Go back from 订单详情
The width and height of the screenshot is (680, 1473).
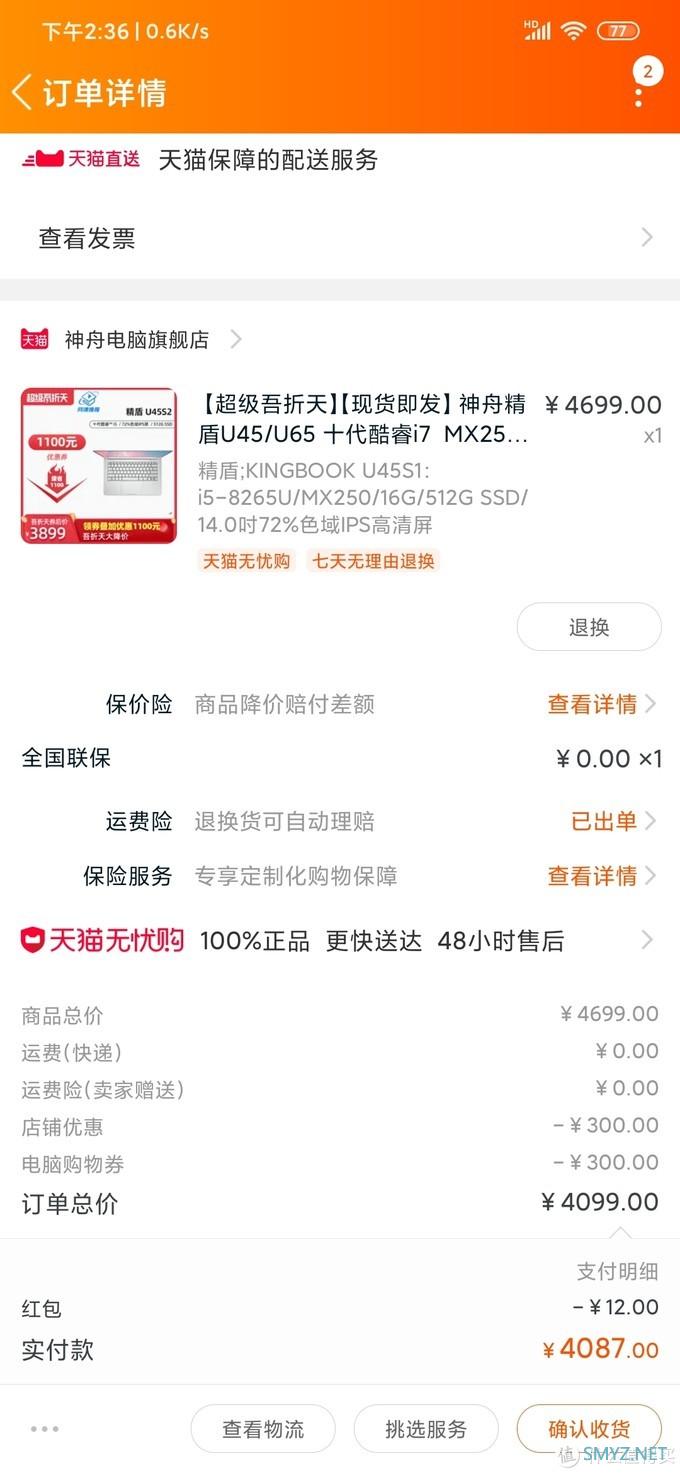tap(22, 92)
